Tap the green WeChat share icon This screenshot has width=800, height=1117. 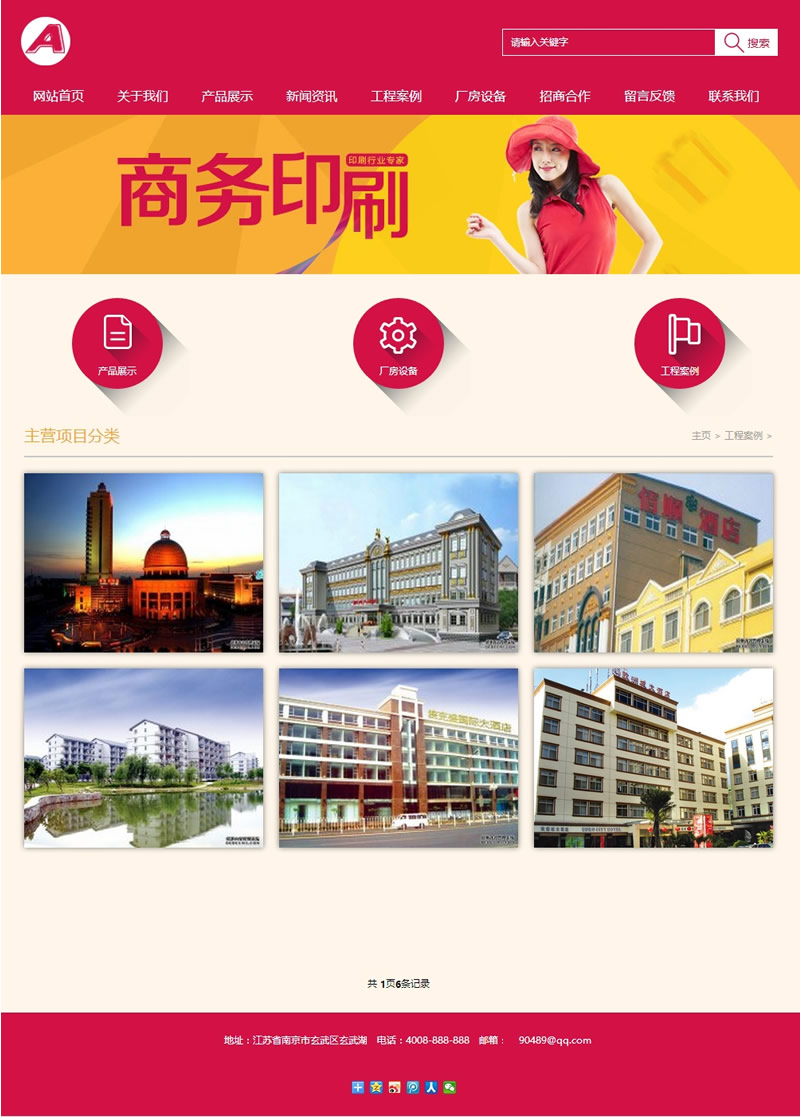[450, 1087]
